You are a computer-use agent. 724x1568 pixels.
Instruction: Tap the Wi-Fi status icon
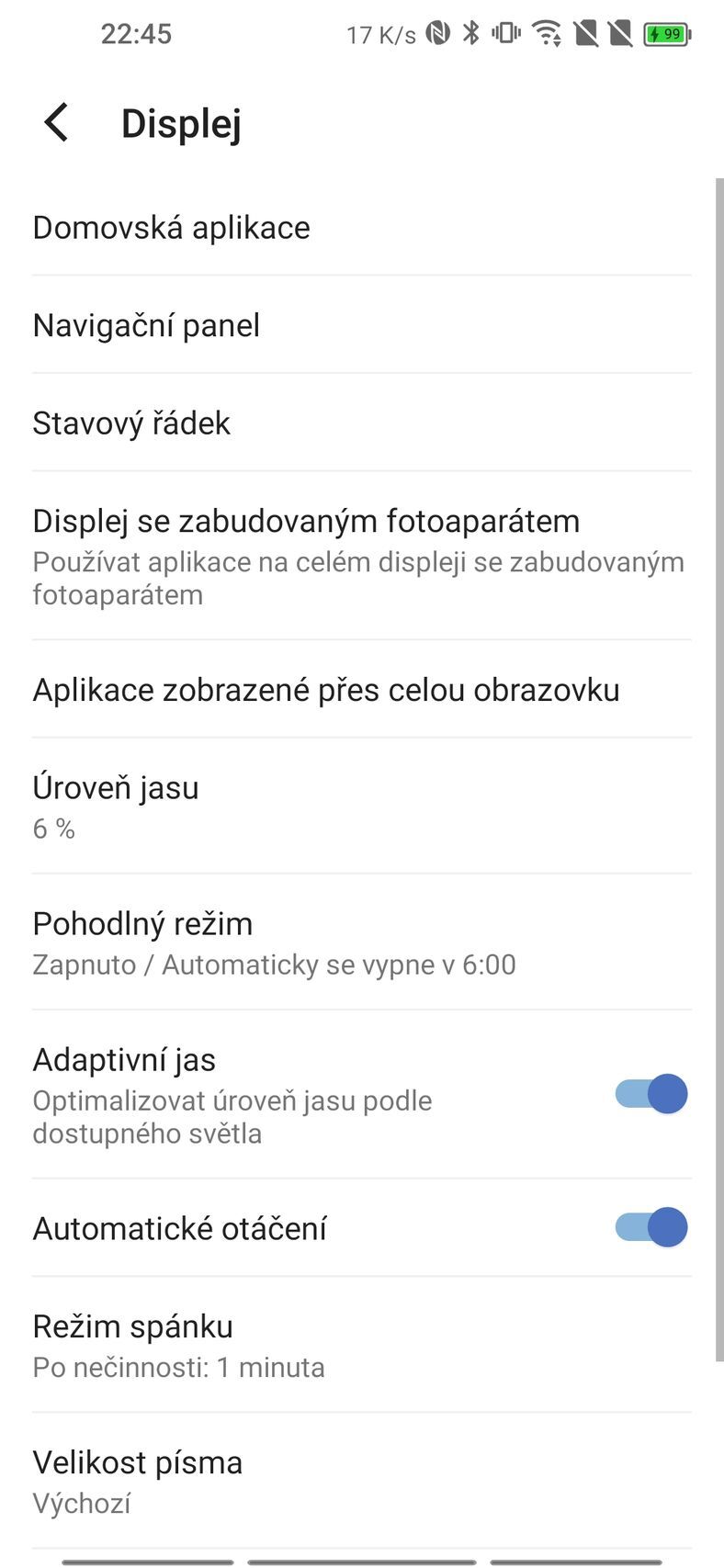pyautogui.click(x=547, y=32)
